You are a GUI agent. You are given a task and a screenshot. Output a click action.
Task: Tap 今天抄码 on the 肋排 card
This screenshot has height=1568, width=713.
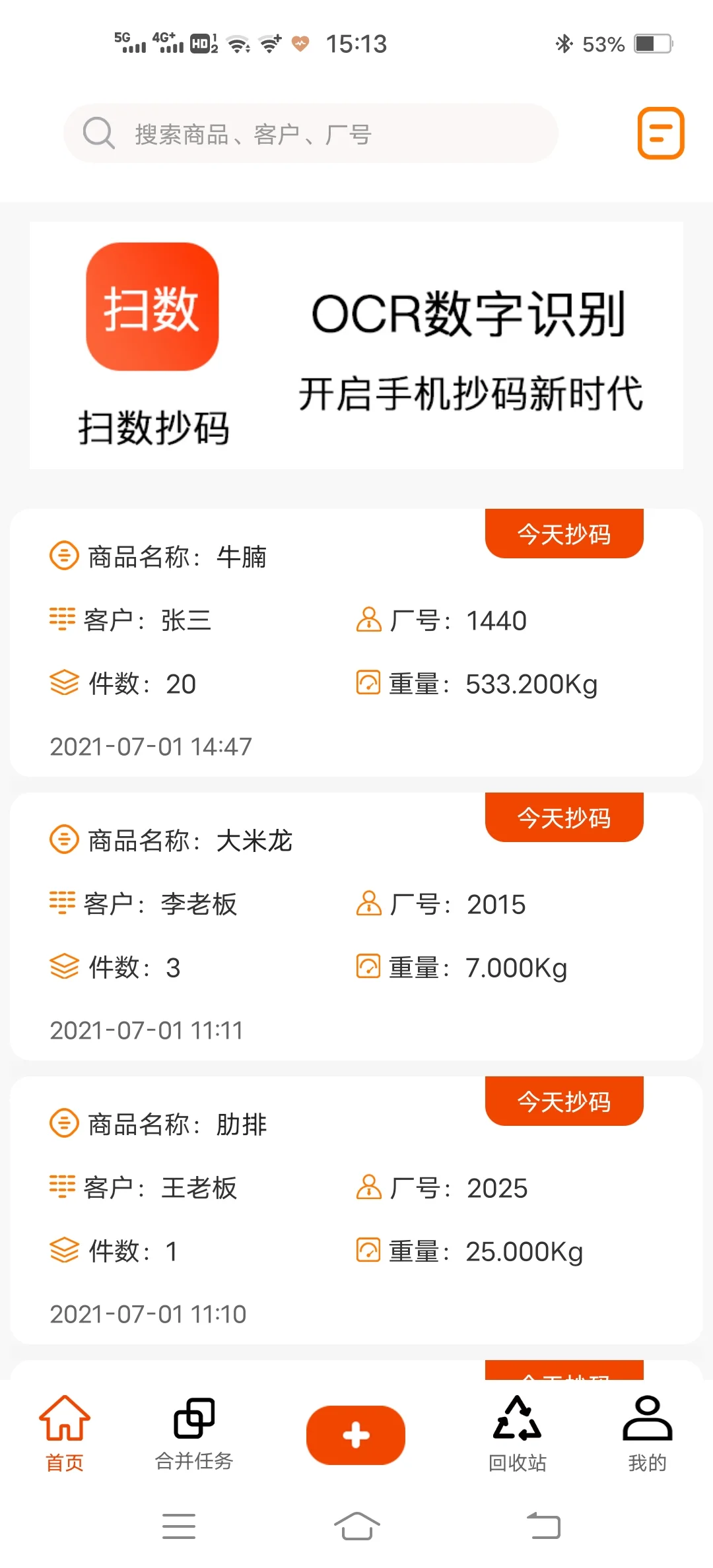click(x=564, y=1101)
